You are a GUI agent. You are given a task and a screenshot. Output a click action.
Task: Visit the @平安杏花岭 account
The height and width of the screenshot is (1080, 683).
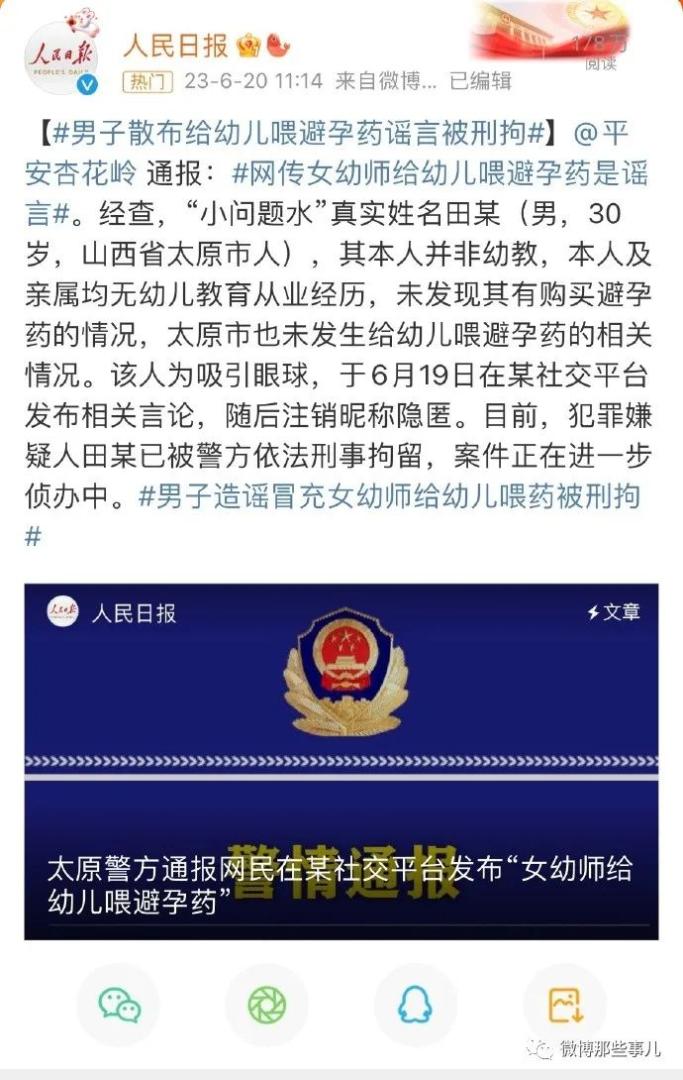tap(80, 174)
